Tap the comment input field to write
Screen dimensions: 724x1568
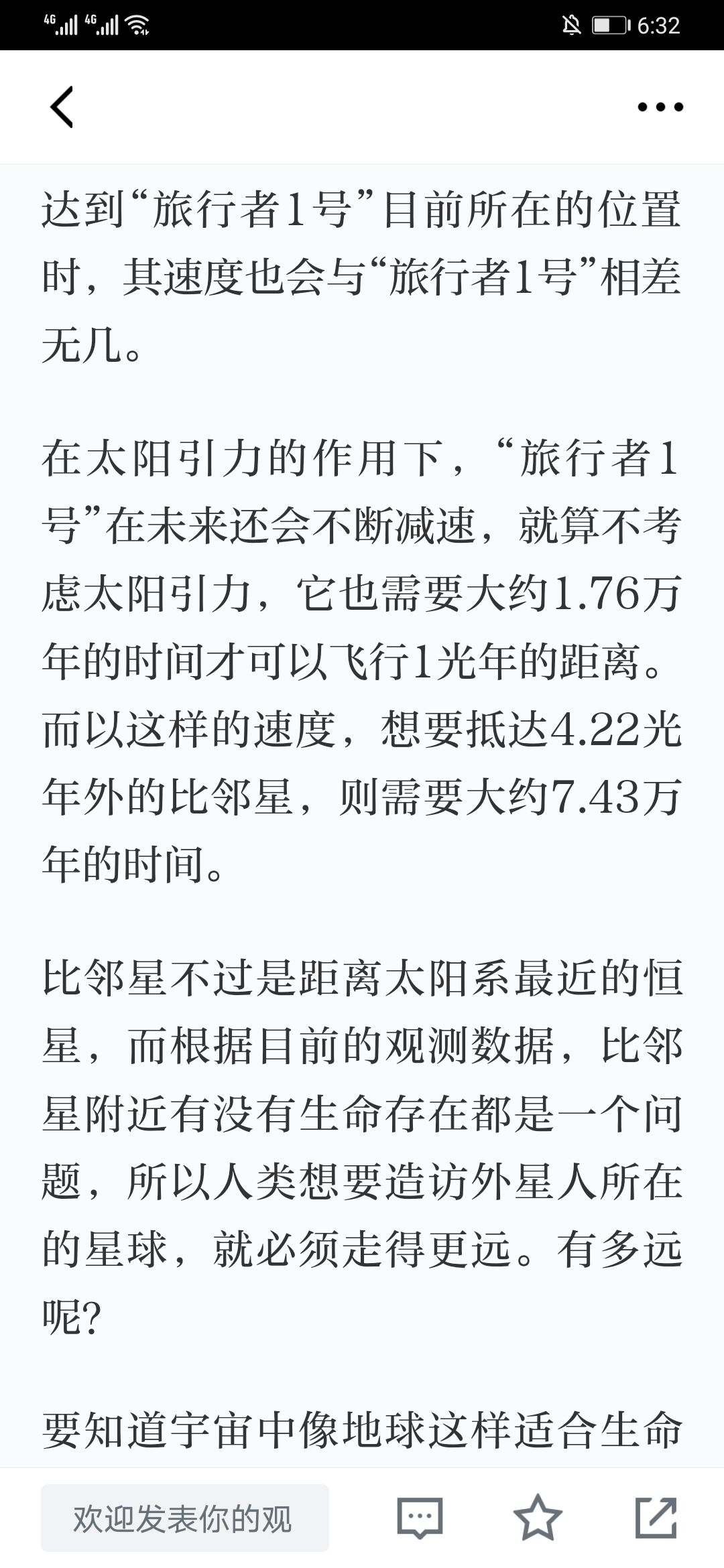(x=185, y=1518)
